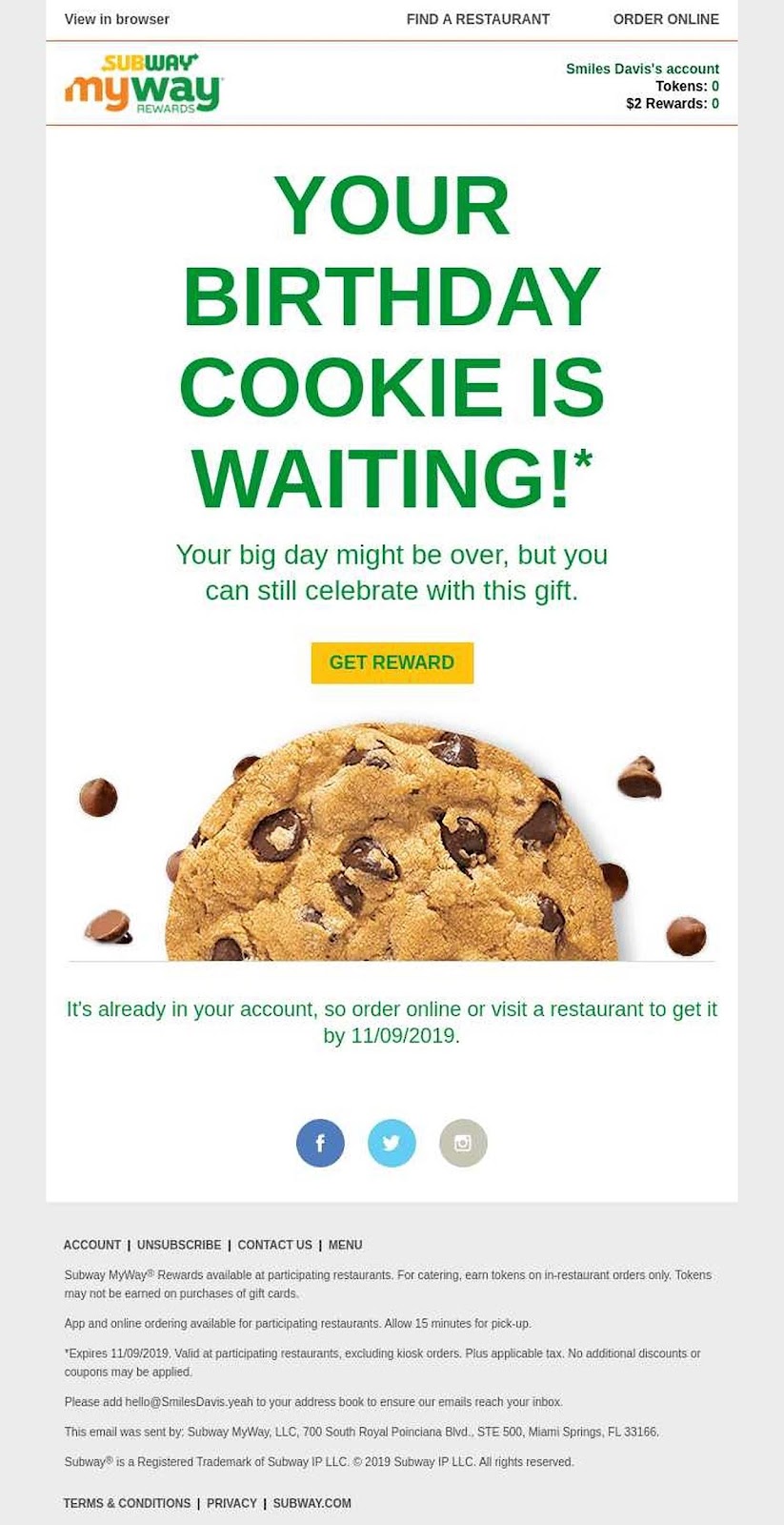Tap Find a Restaurant link
784x1525 pixels.
click(477, 19)
